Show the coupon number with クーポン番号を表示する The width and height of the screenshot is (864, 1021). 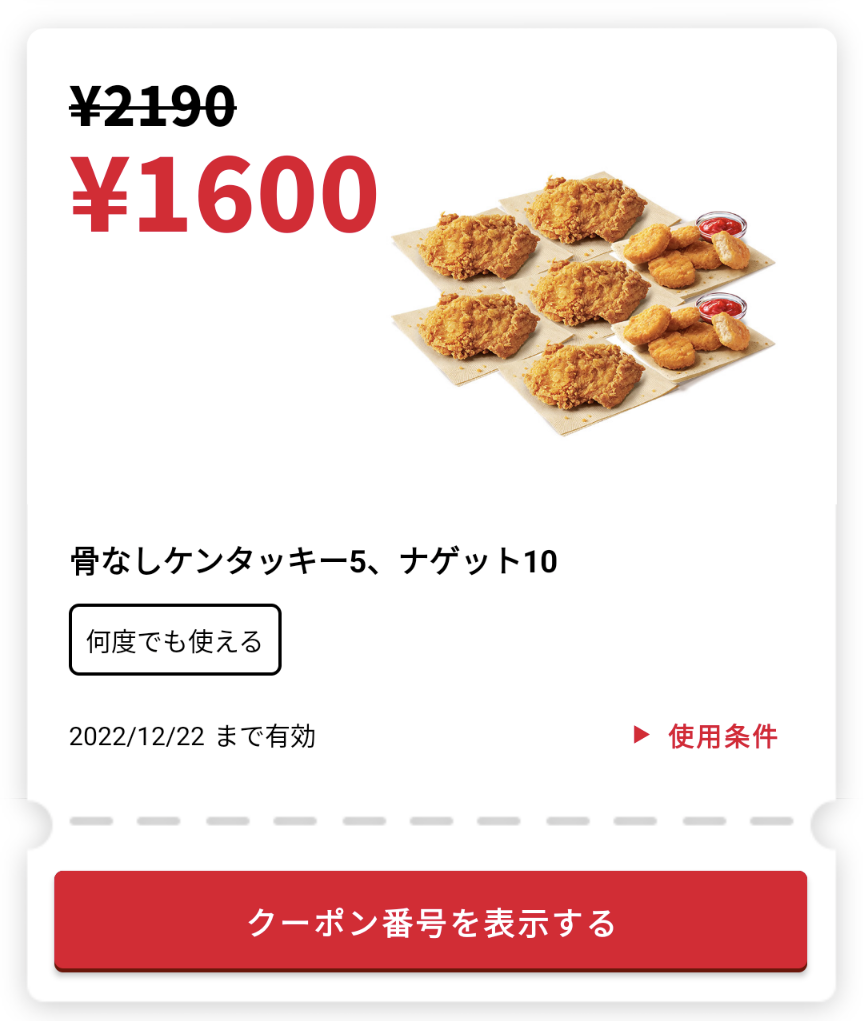tap(431, 921)
